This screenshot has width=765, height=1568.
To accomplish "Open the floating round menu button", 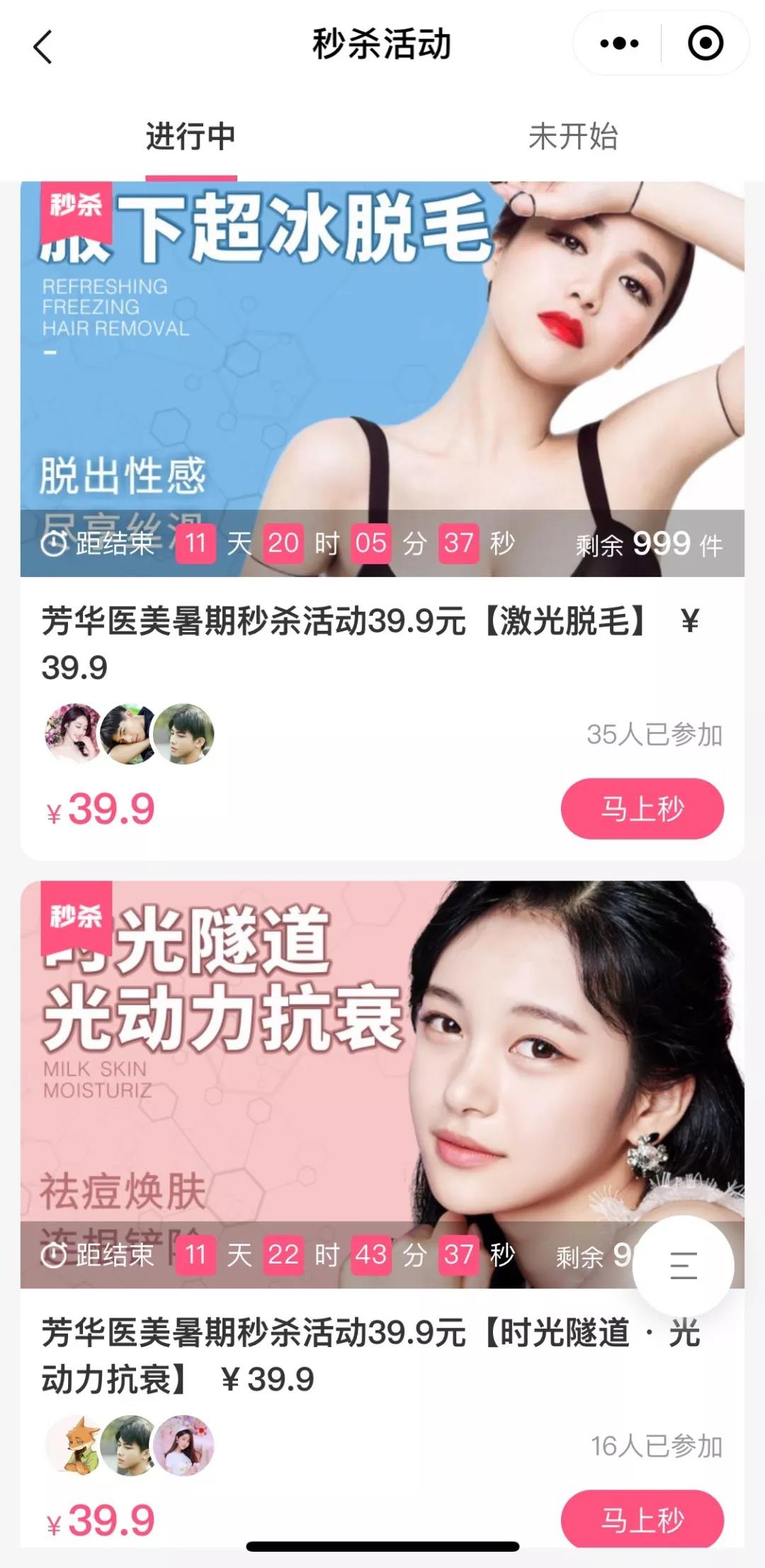I will click(x=683, y=1265).
